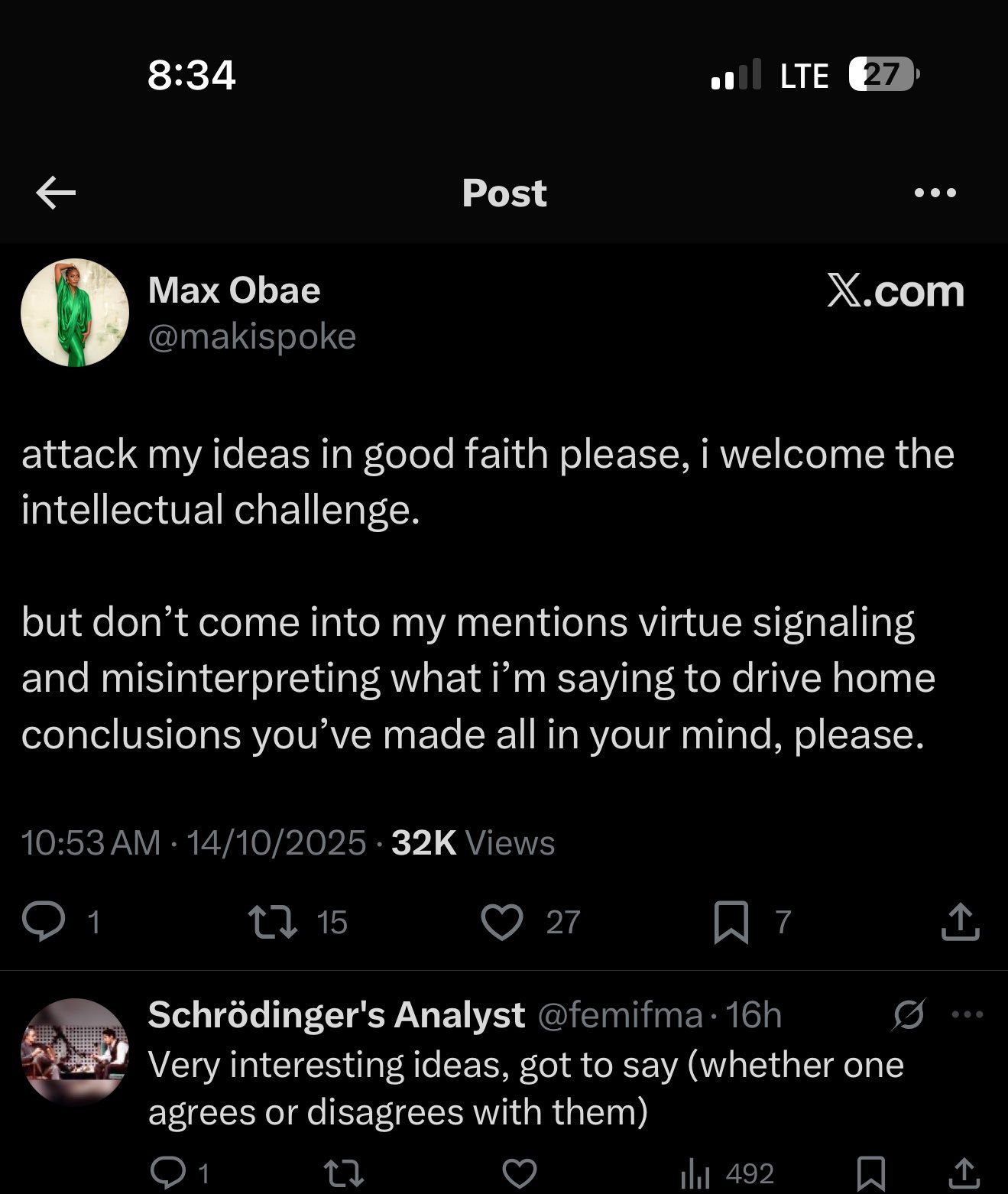Share Max Obae's post

coord(960,922)
